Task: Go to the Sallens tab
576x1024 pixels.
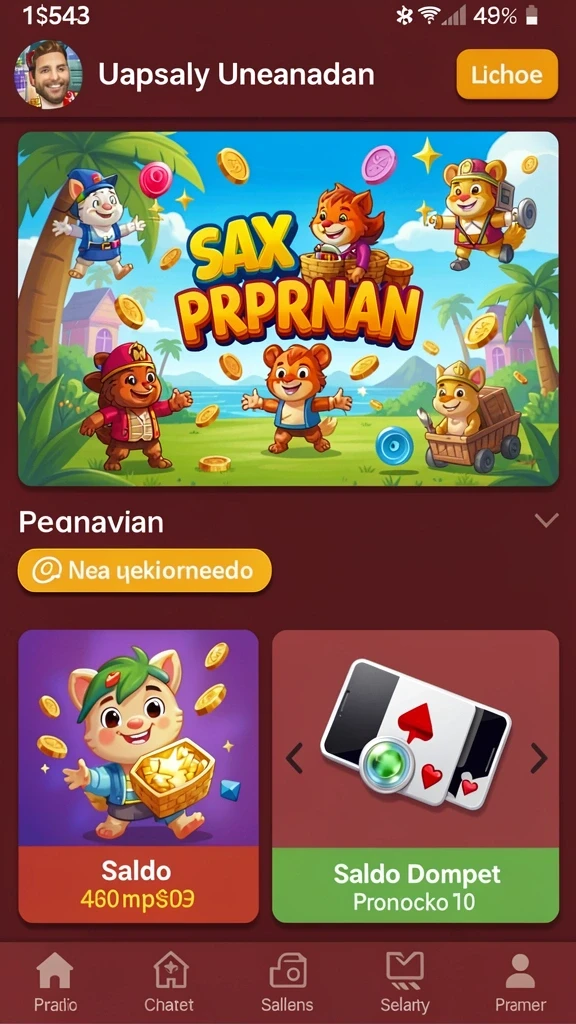Action: [287, 981]
